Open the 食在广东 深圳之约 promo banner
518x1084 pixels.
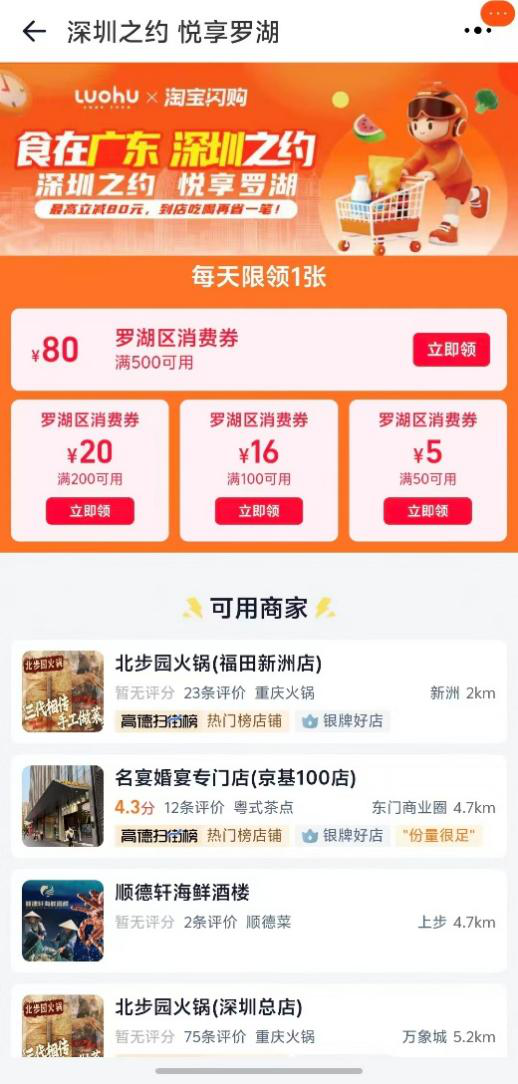click(x=259, y=159)
